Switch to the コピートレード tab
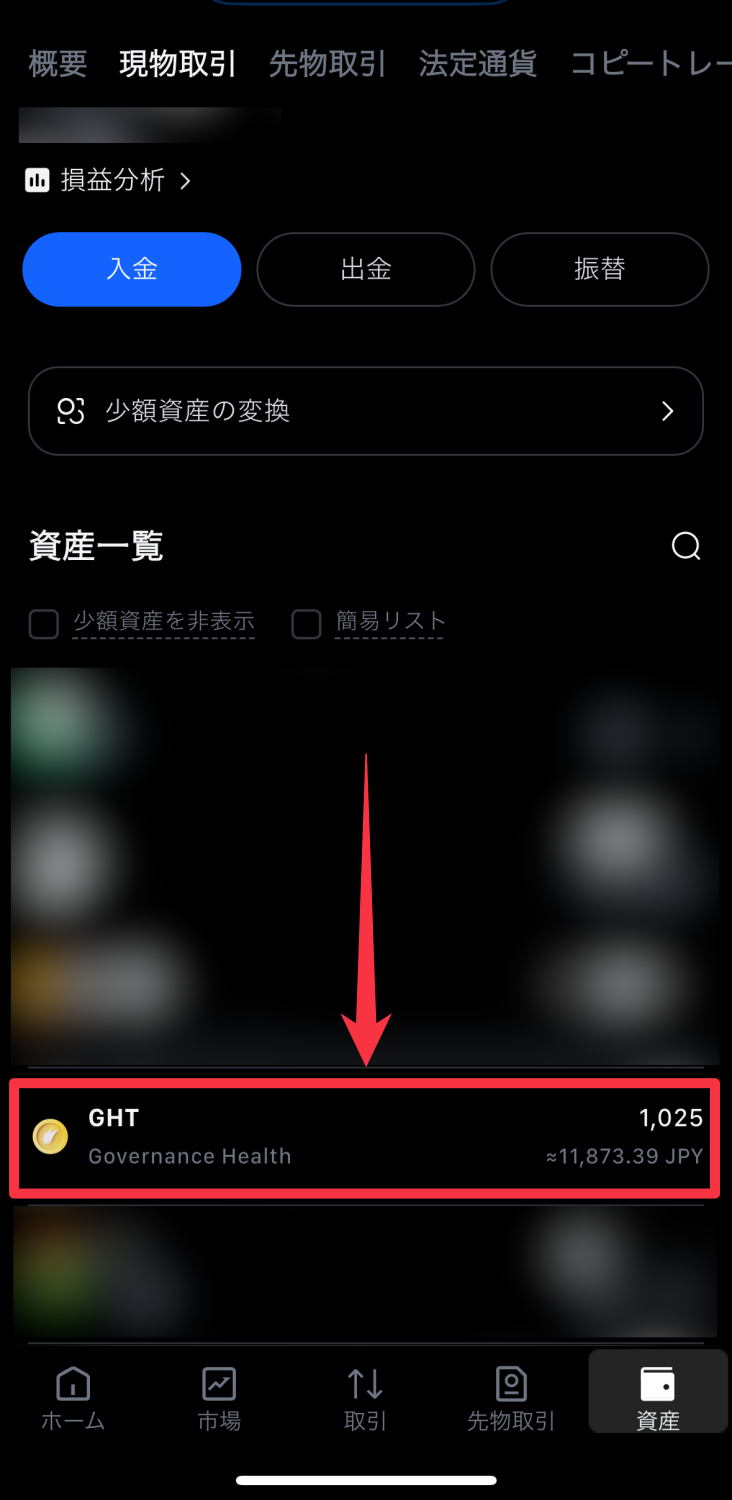 (x=650, y=64)
